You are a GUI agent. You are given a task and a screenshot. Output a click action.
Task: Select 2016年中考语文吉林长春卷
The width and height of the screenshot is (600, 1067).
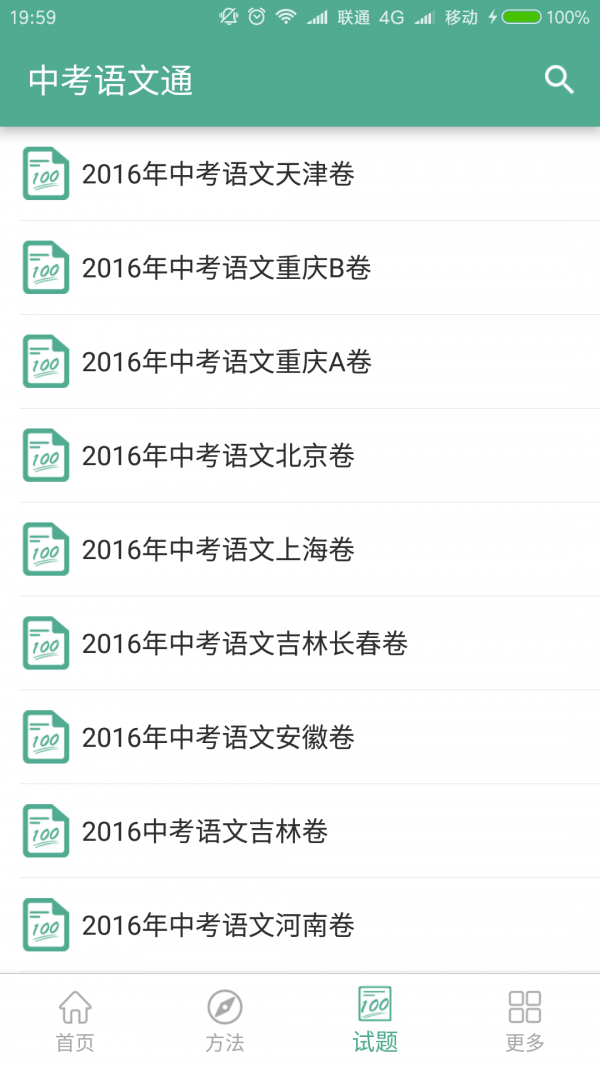click(x=245, y=644)
